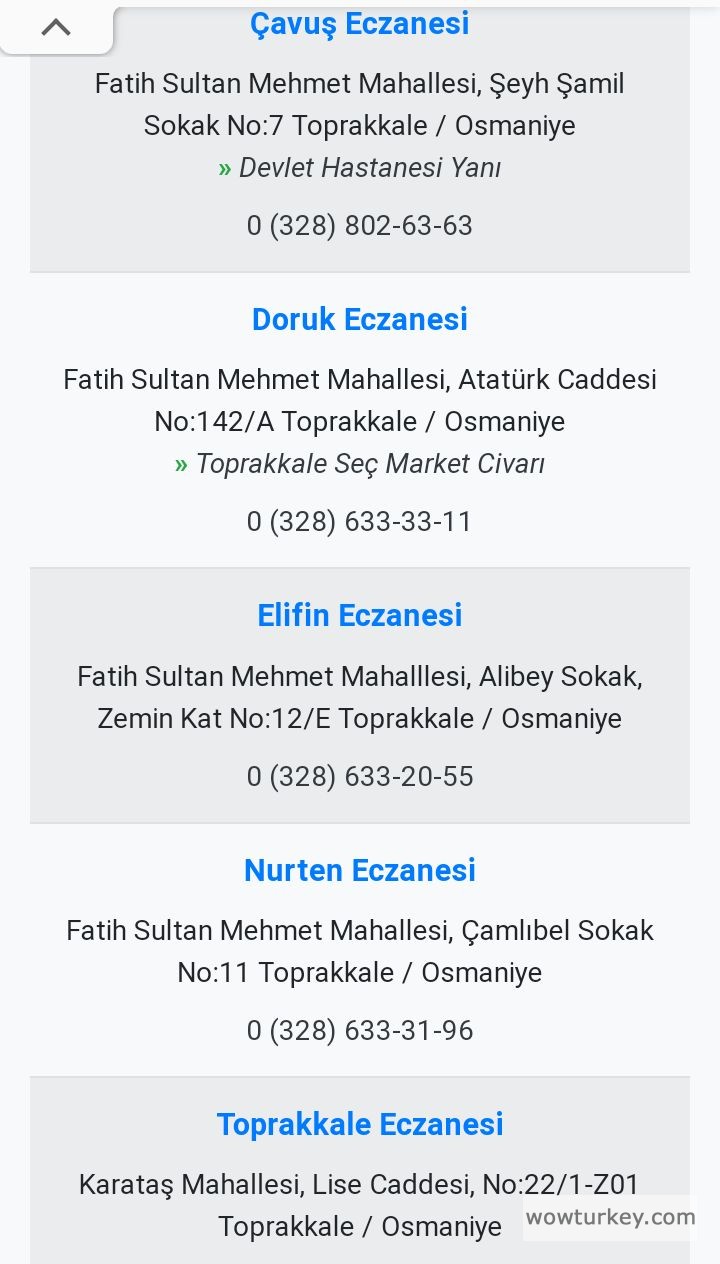Open Toprakkale Eczanesi

point(360,1124)
